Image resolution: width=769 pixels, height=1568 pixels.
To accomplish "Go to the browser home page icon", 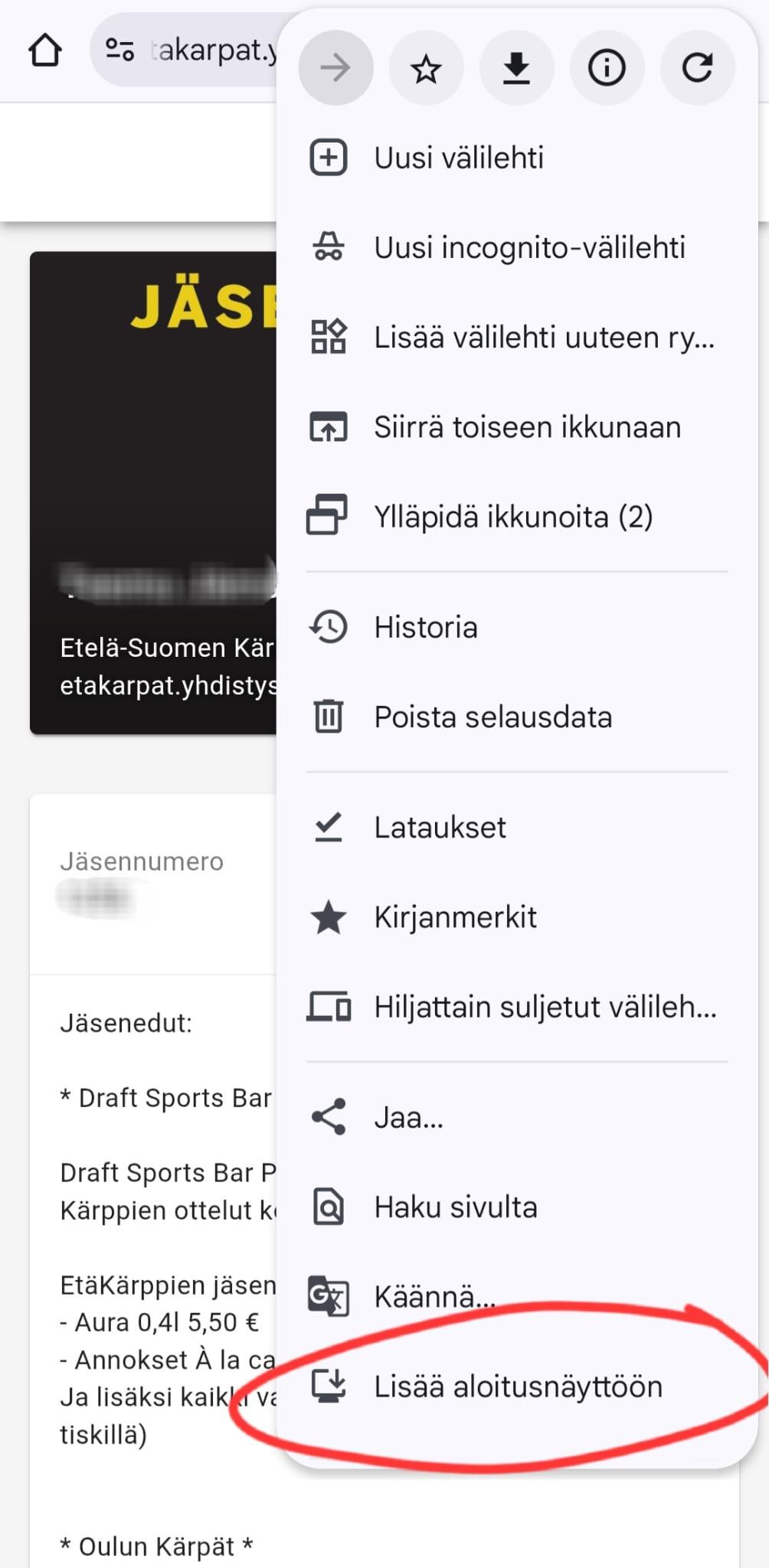I will pos(44,51).
